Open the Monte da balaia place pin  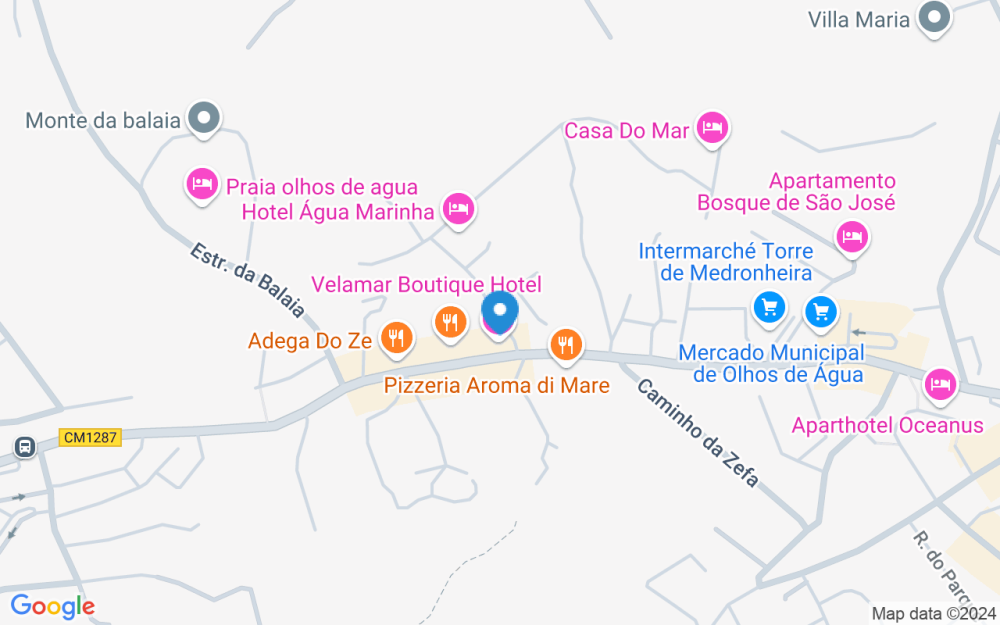point(204,119)
